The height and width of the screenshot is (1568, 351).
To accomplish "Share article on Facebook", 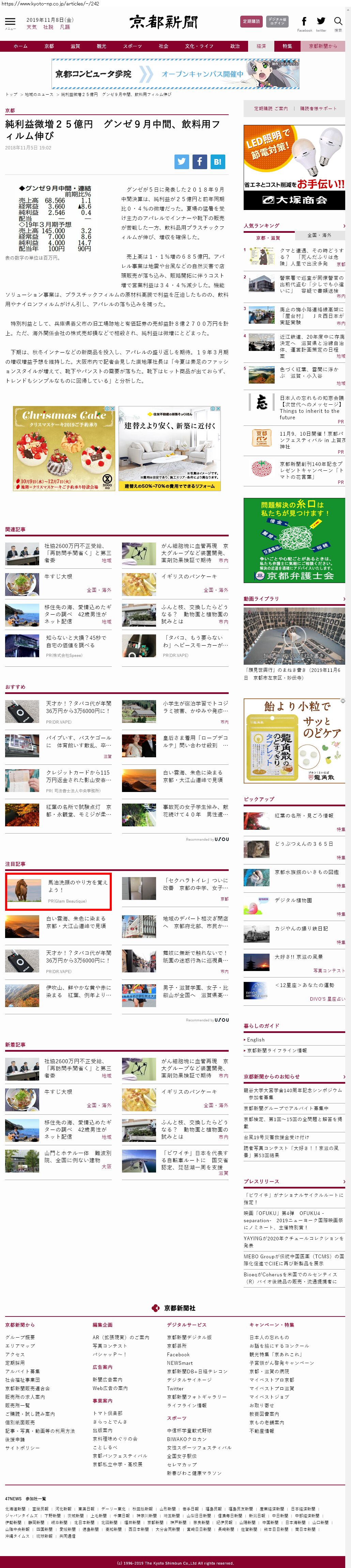I will (199, 161).
